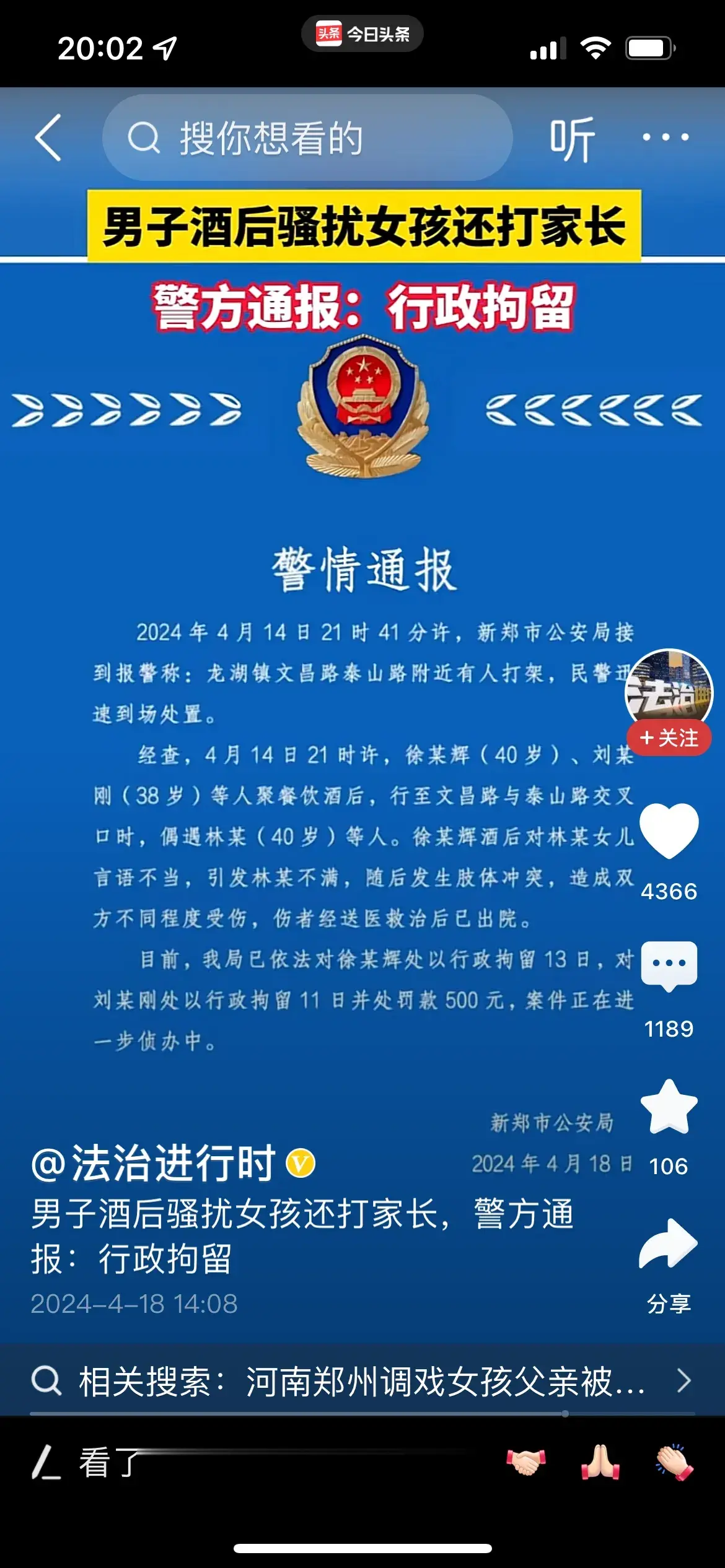
Task: Favorite the video with the star
Action: (x=669, y=1107)
